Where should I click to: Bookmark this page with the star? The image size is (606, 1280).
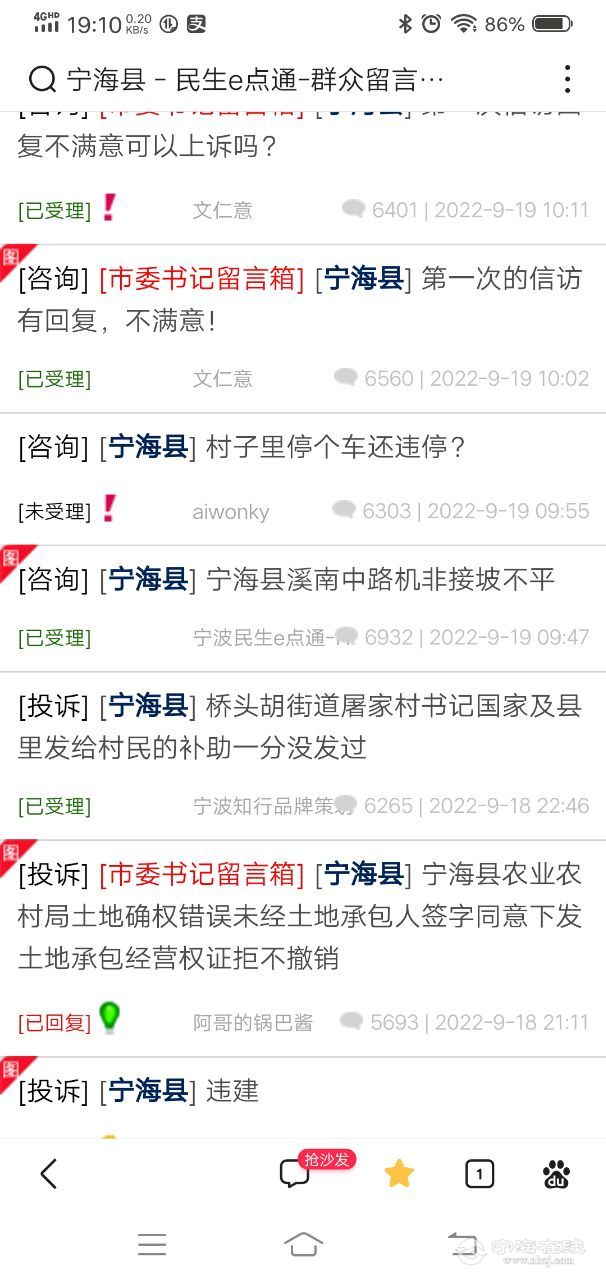click(399, 1173)
